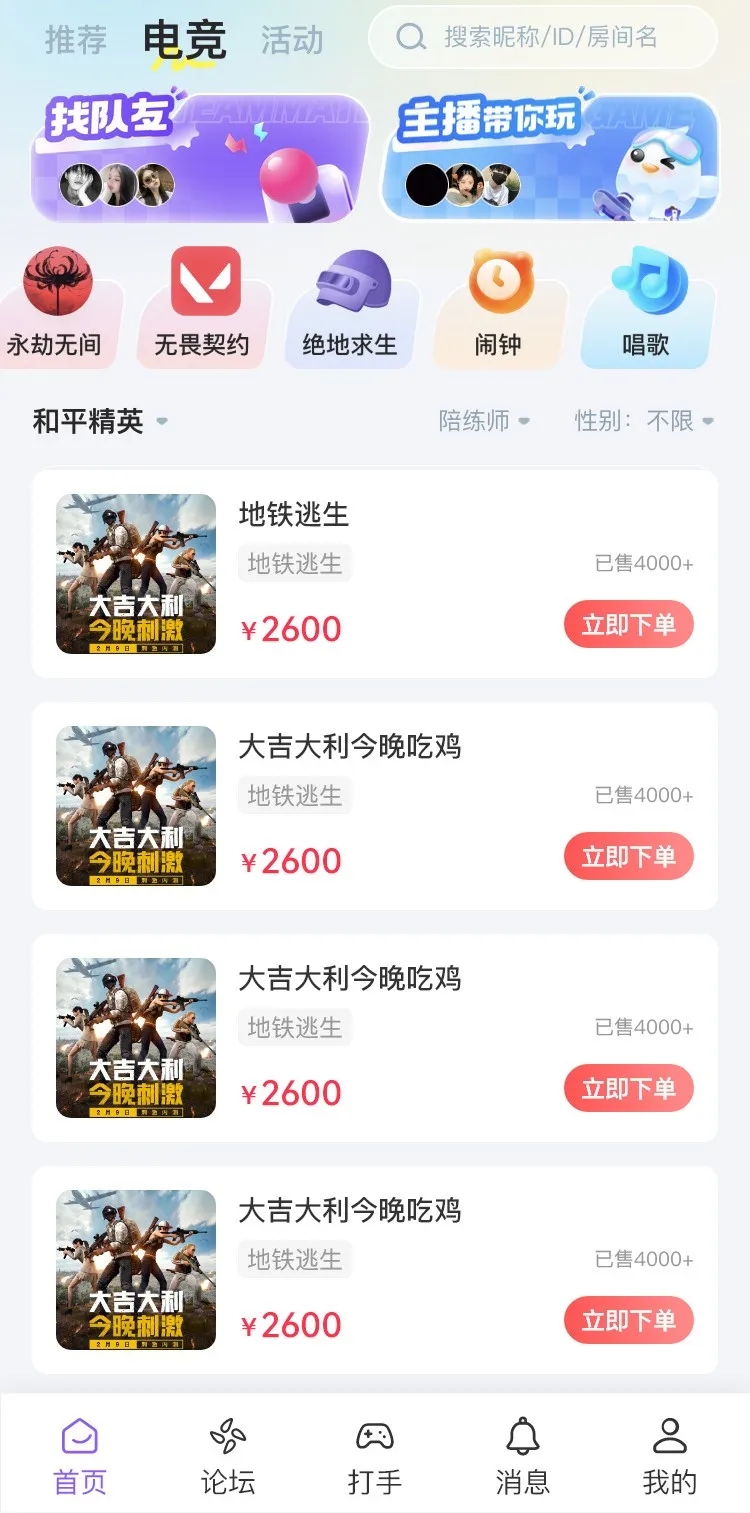Open the 找队友 teammate banner

(x=196, y=155)
